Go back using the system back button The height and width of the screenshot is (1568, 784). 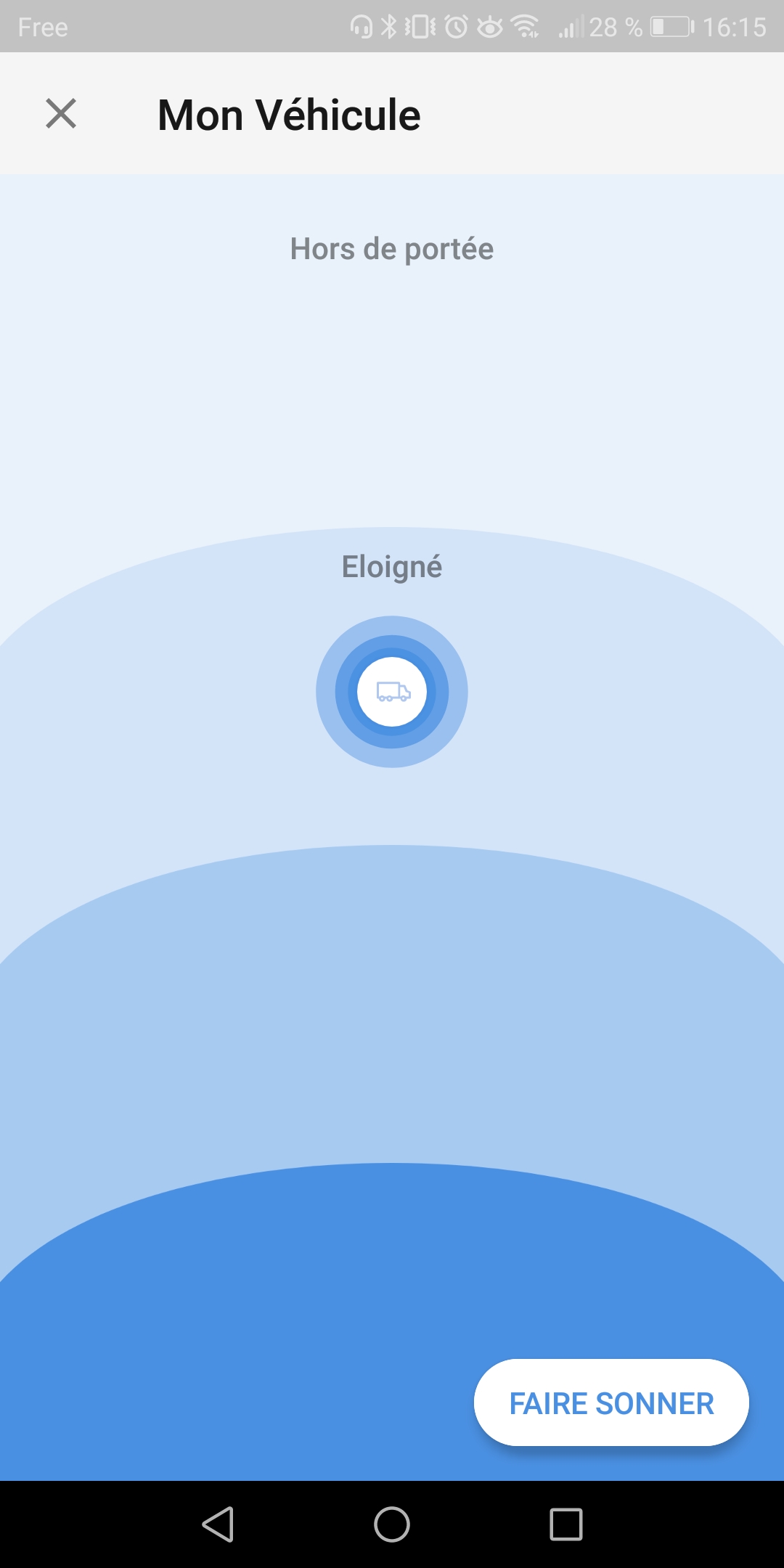(x=218, y=1524)
